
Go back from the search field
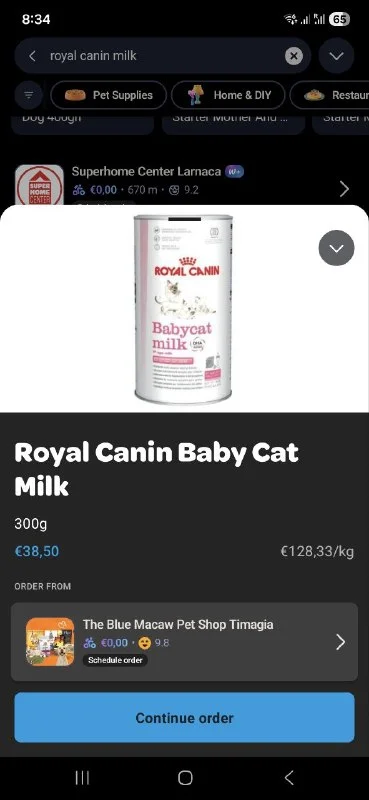coord(32,56)
